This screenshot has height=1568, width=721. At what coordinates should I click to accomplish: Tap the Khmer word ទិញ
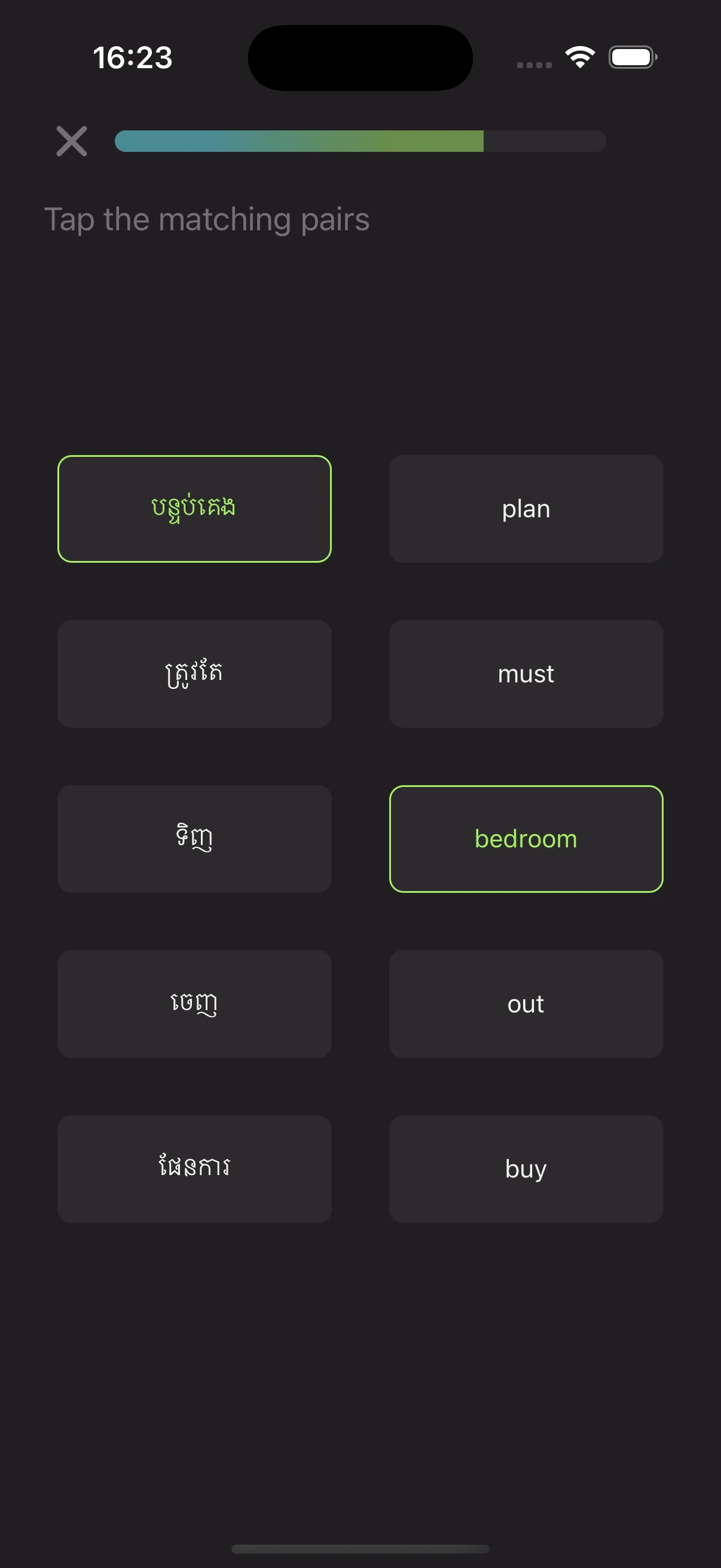pos(194,838)
